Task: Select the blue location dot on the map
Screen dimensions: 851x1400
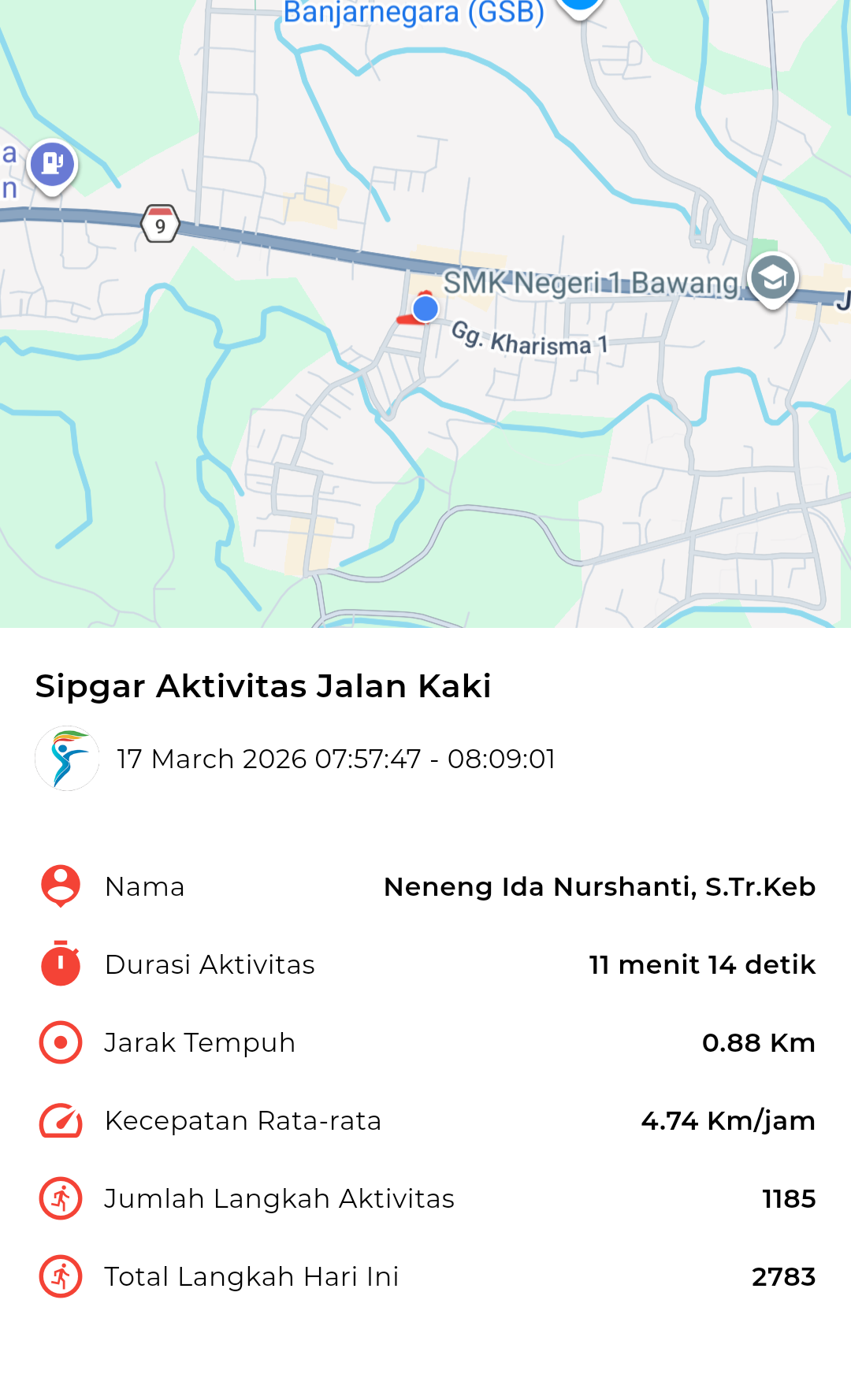Action: point(425,308)
